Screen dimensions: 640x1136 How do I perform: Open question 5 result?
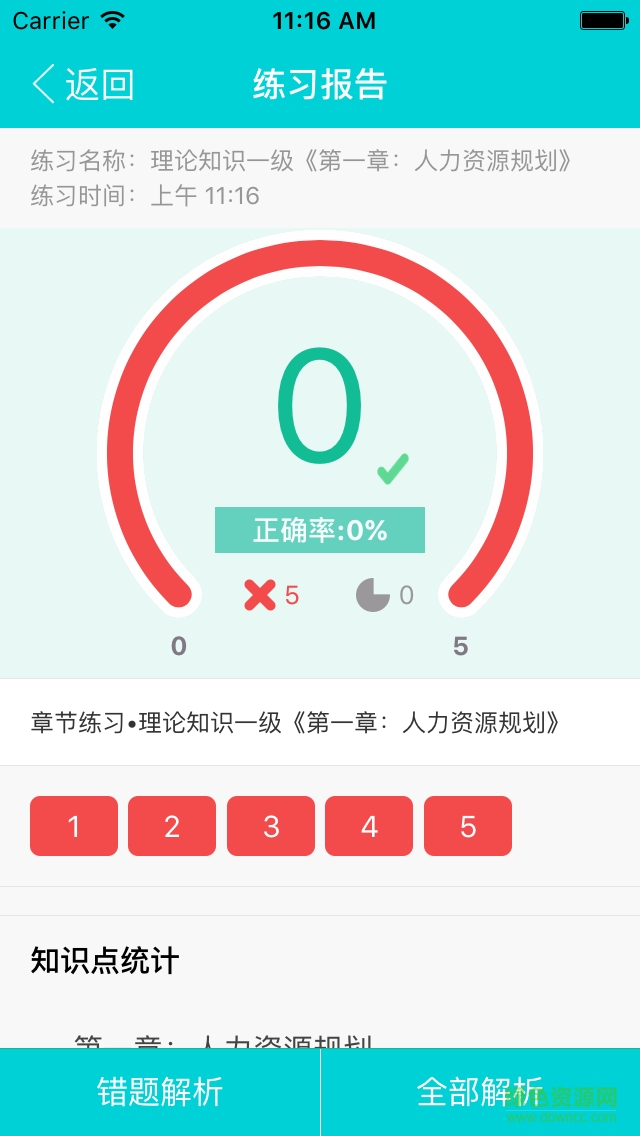tap(468, 826)
